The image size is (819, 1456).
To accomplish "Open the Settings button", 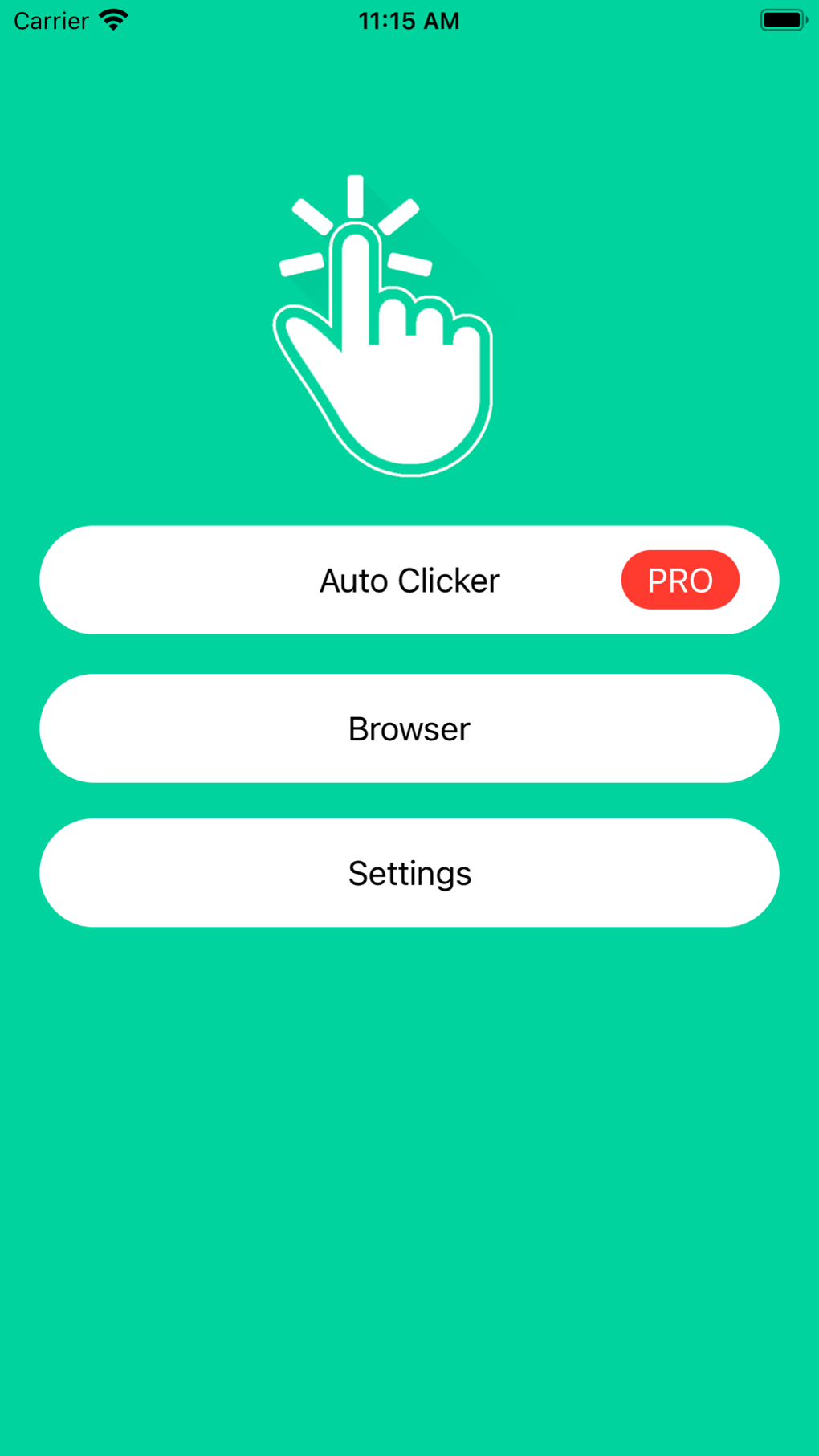I will click(409, 873).
